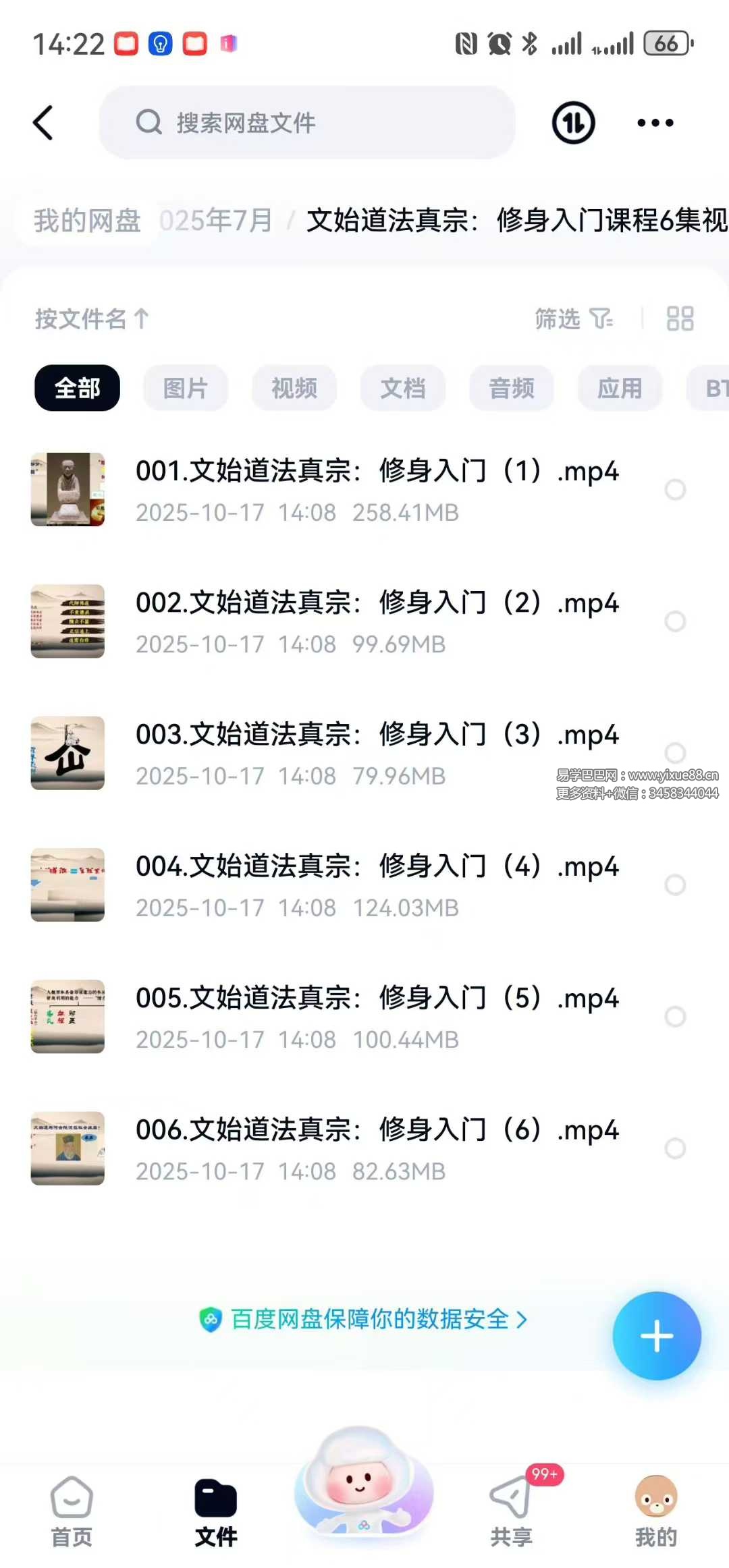Open the three-dot overflow menu
Viewport: 729px width, 1568px height.
(x=655, y=123)
